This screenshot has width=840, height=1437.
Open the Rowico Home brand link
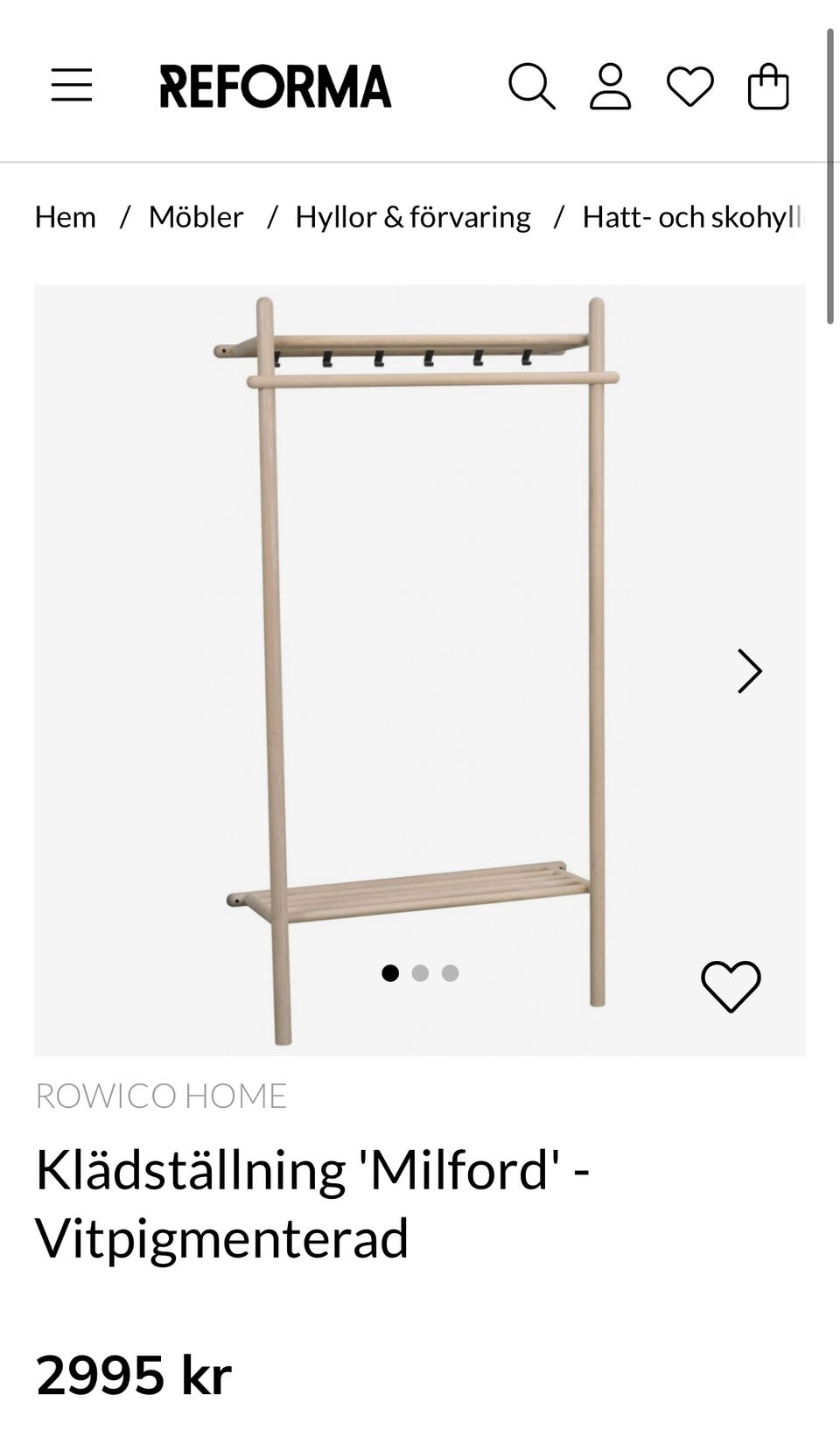pyautogui.click(x=161, y=1096)
